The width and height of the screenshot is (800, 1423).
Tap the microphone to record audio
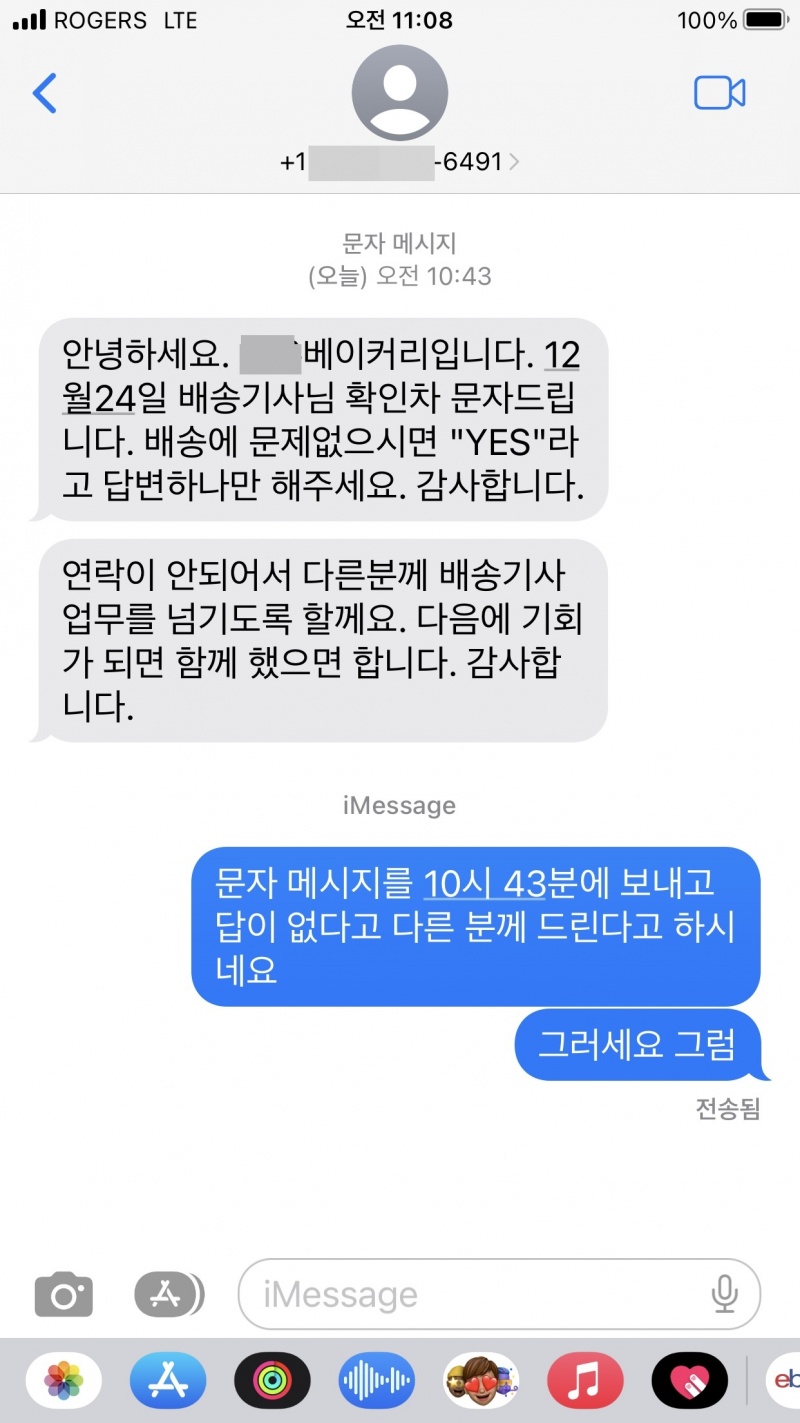(x=724, y=1294)
